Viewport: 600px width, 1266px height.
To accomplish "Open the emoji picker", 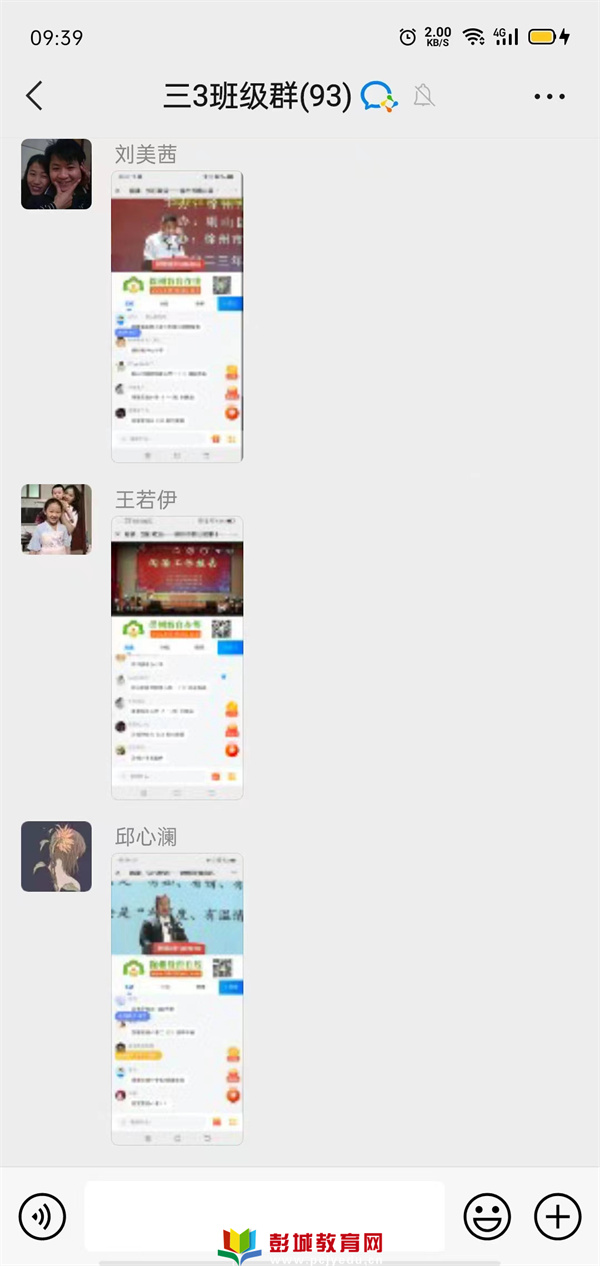I will click(487, 1216).
